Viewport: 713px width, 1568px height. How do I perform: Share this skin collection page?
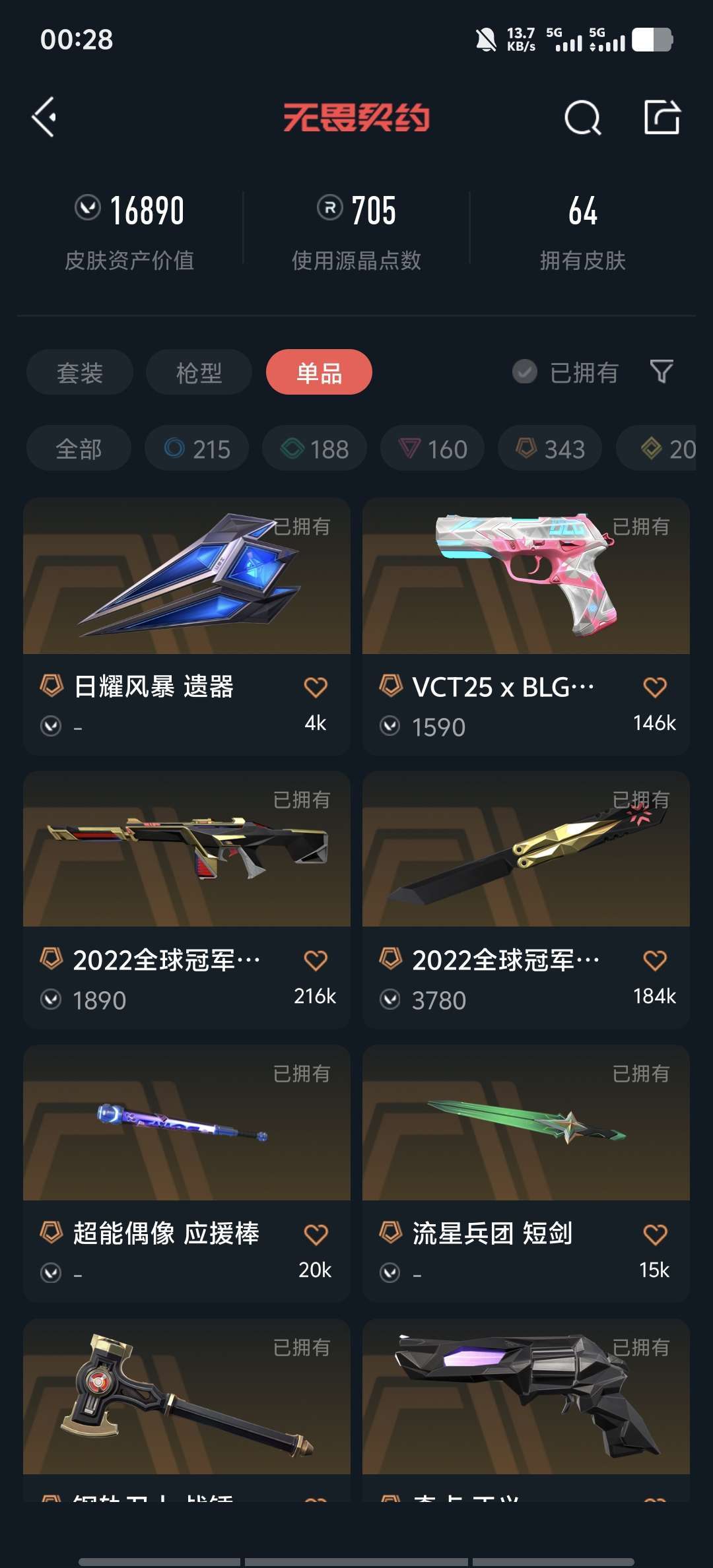tap(662, 117)
